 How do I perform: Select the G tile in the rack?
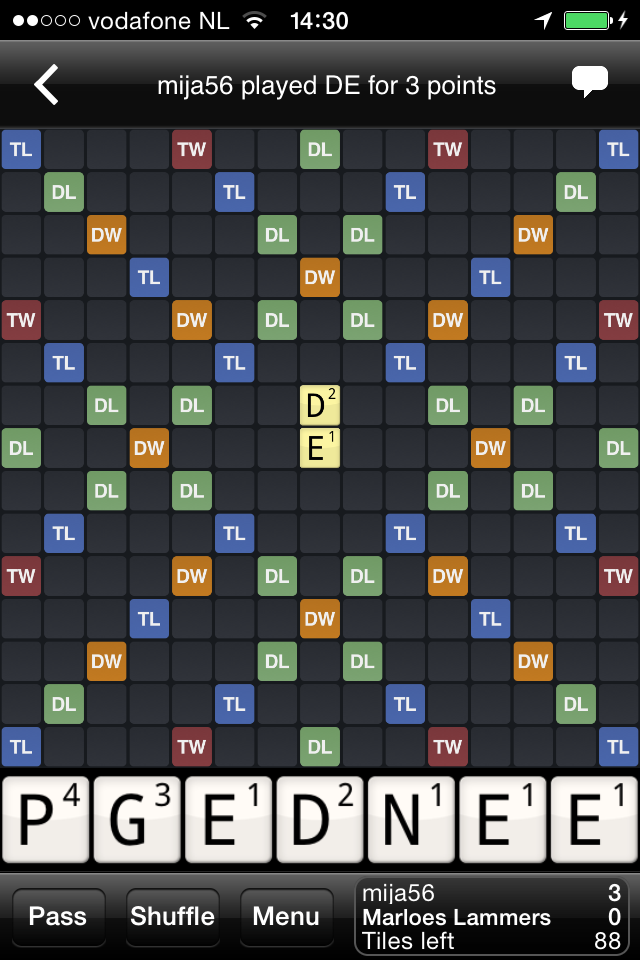pyautogui.click(x=137, y=820)
